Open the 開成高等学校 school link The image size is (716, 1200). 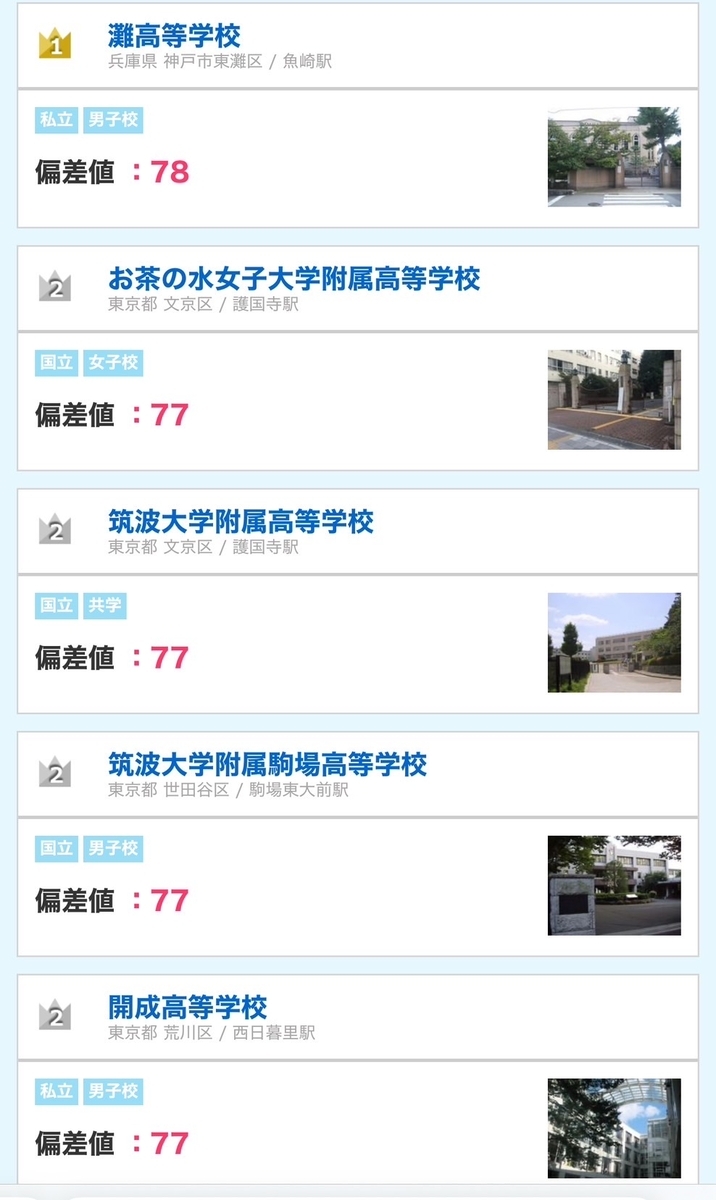click(x=188, y=1007)
